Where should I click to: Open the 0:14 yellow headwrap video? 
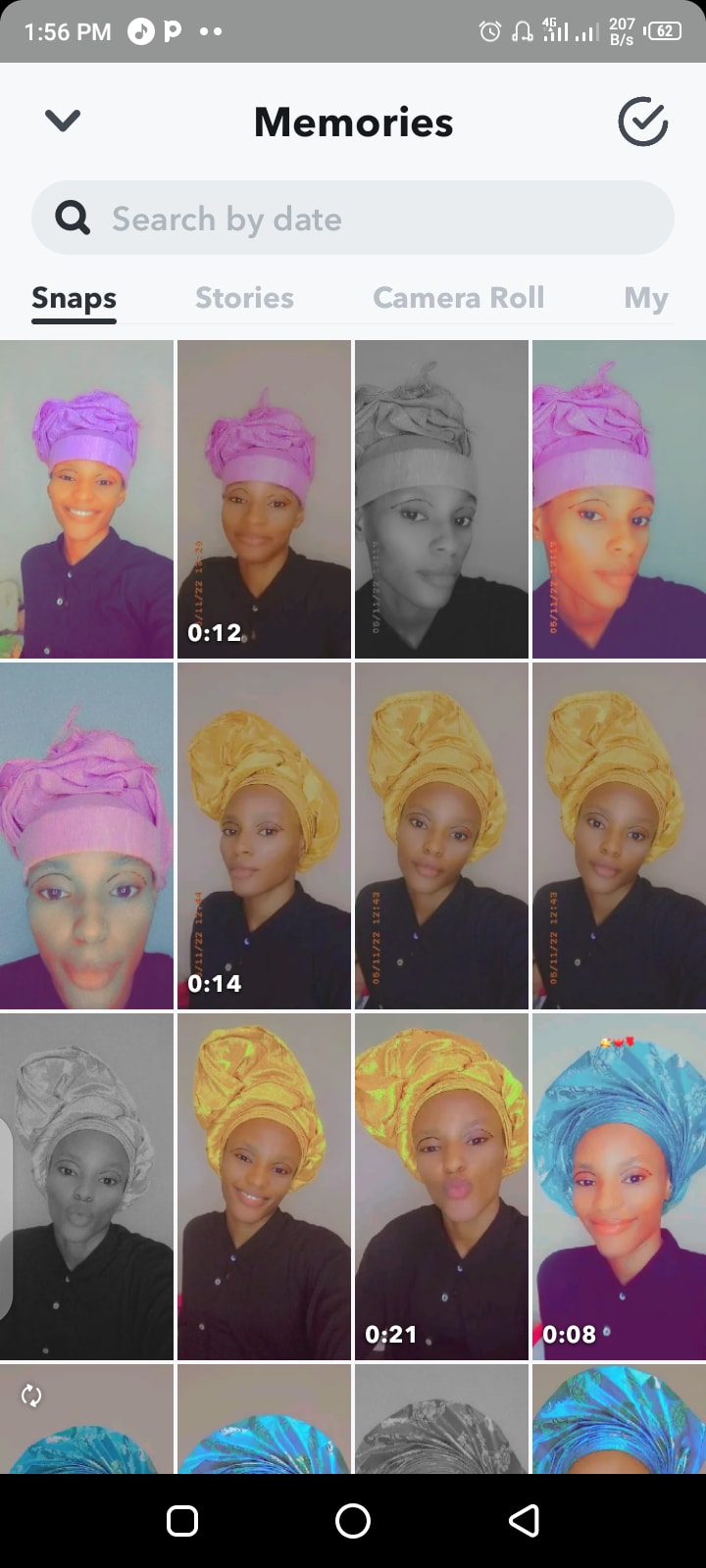click(x=264, y=836)
